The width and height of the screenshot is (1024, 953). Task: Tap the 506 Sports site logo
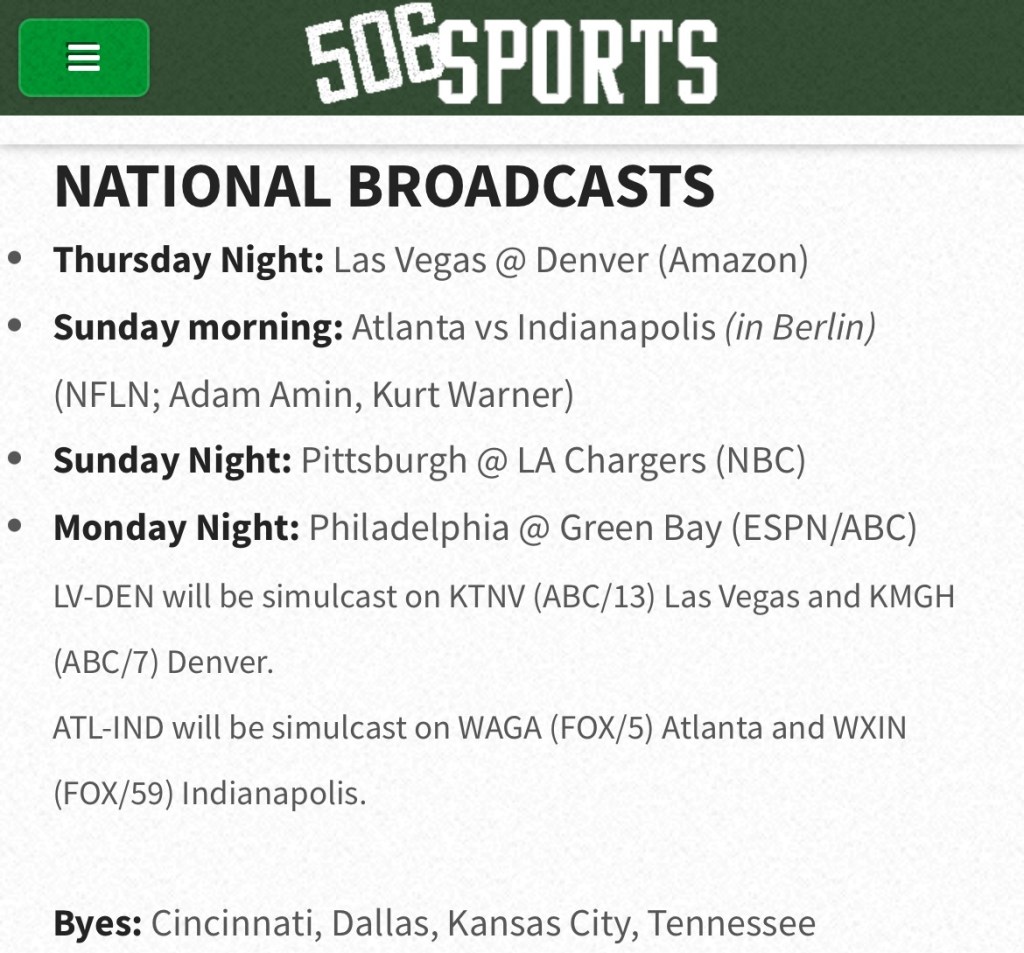511,62
